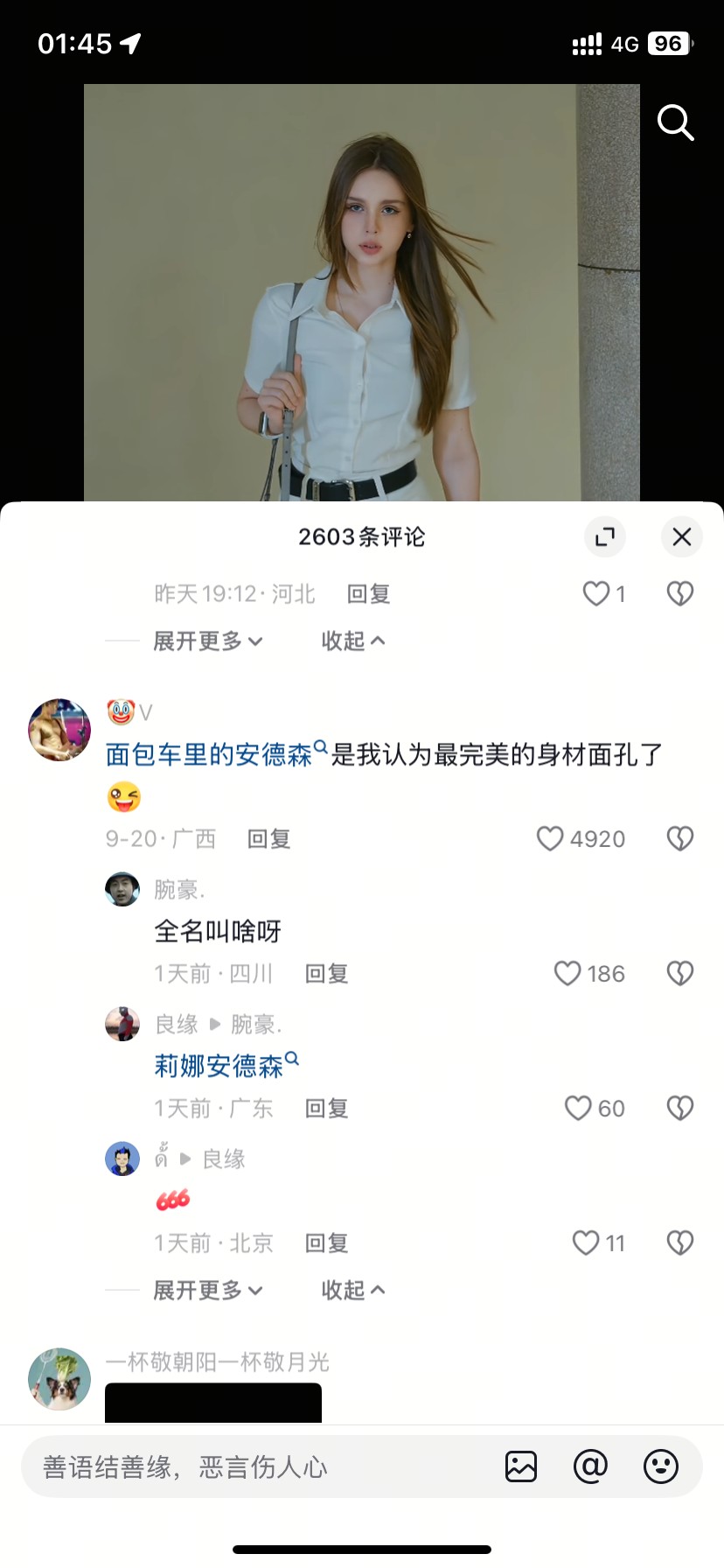Like 良缘's reply with 60 likes
Image resolution: width=724 pixels, height=1568 pixels.
pos(578,1108)
